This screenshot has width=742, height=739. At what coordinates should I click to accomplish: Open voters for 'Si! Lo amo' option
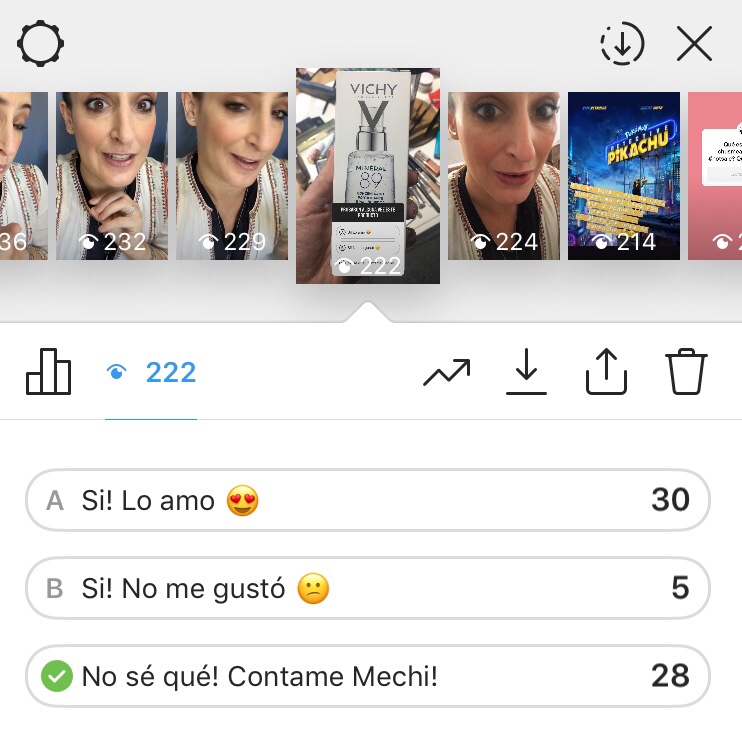click(368, 500)
